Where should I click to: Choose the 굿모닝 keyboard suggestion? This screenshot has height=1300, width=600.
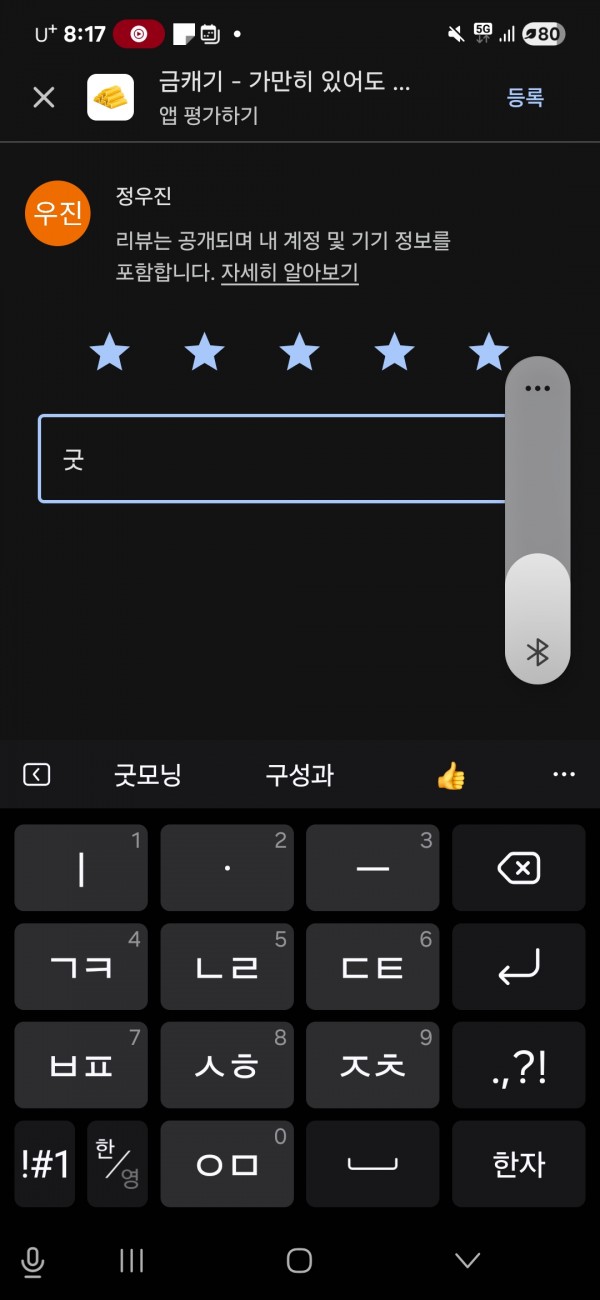(147, 775)
